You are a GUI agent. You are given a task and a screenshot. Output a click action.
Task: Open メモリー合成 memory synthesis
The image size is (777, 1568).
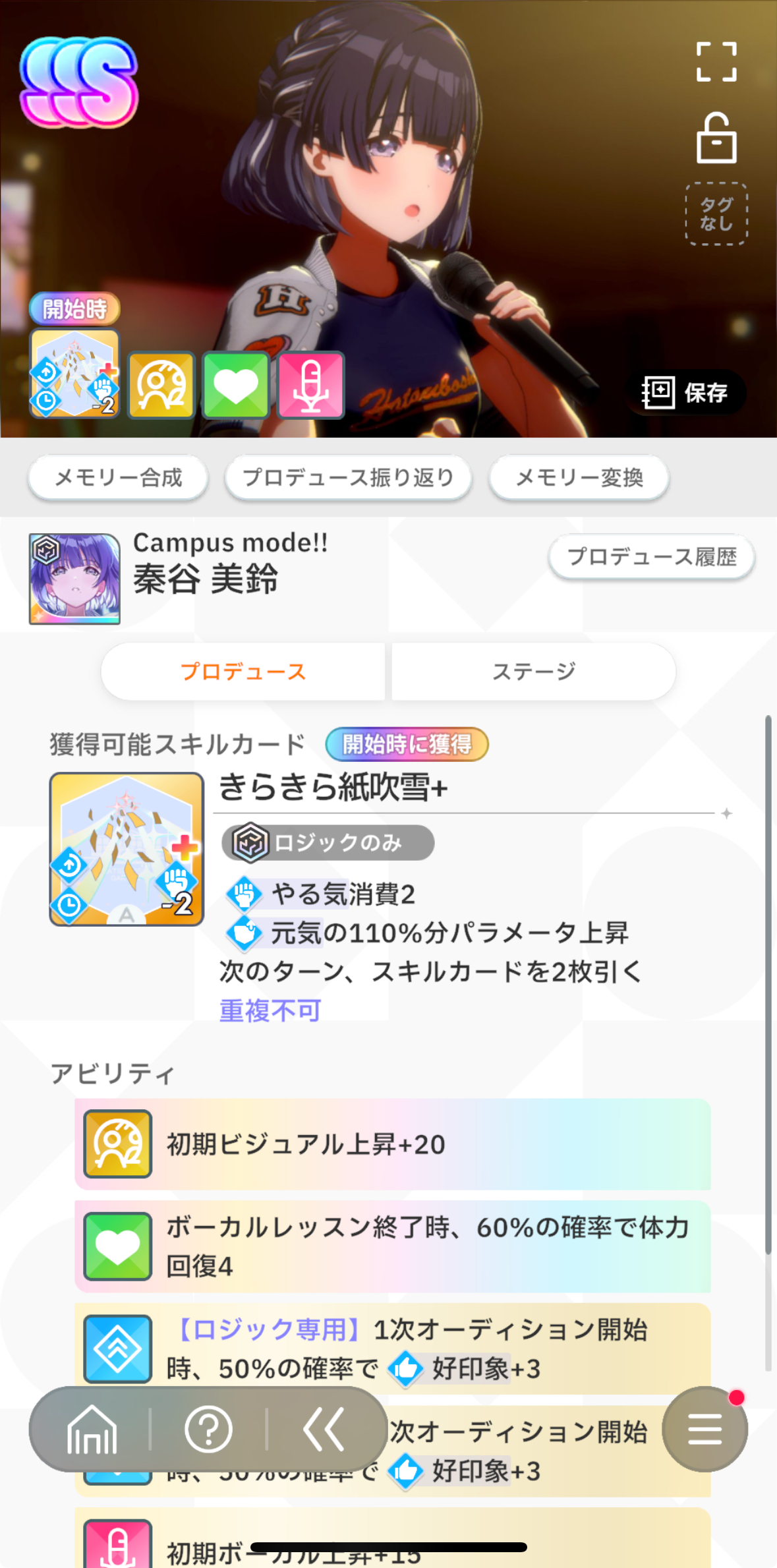click(118, 477)
